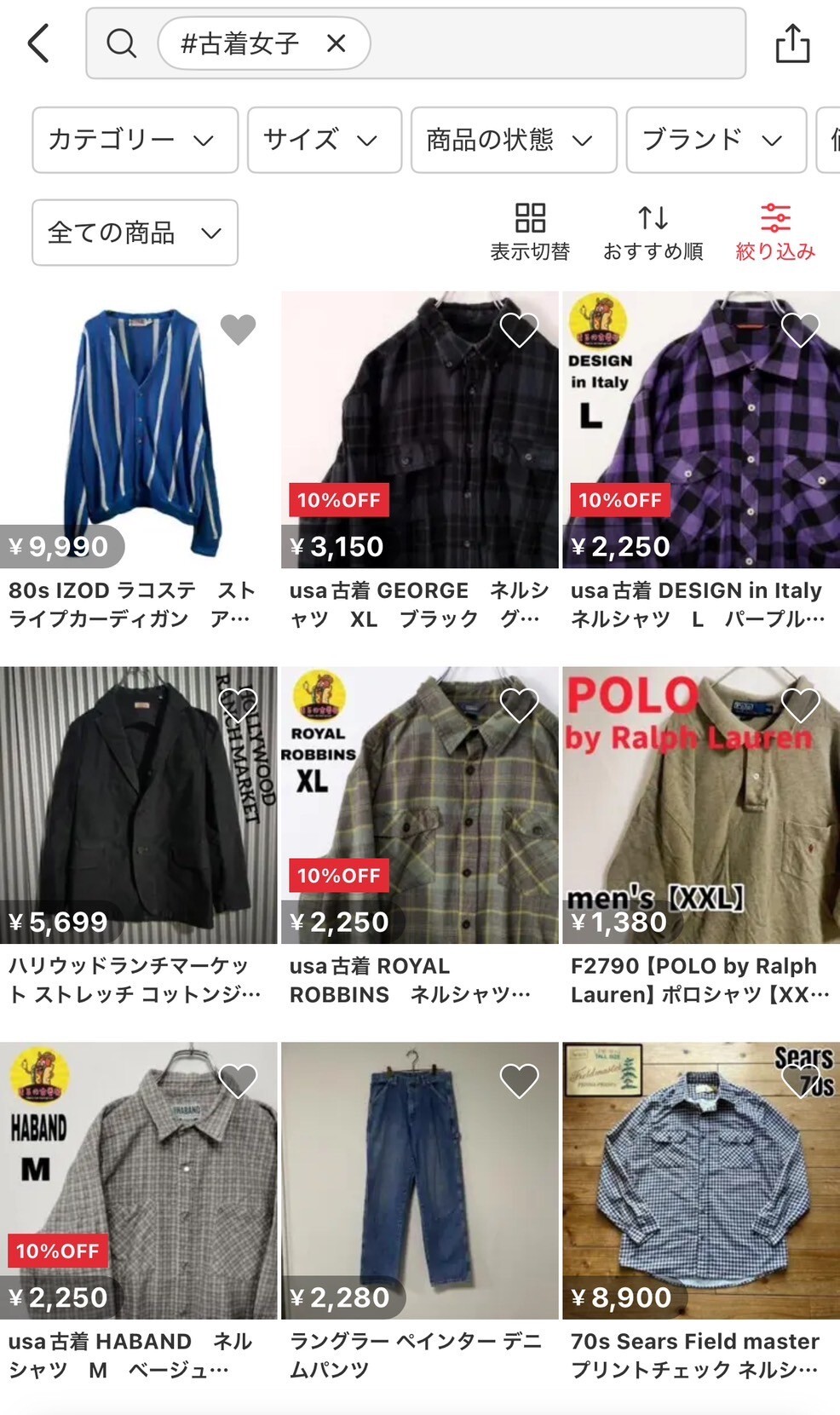Change sorting via おすすめ順

653,231
